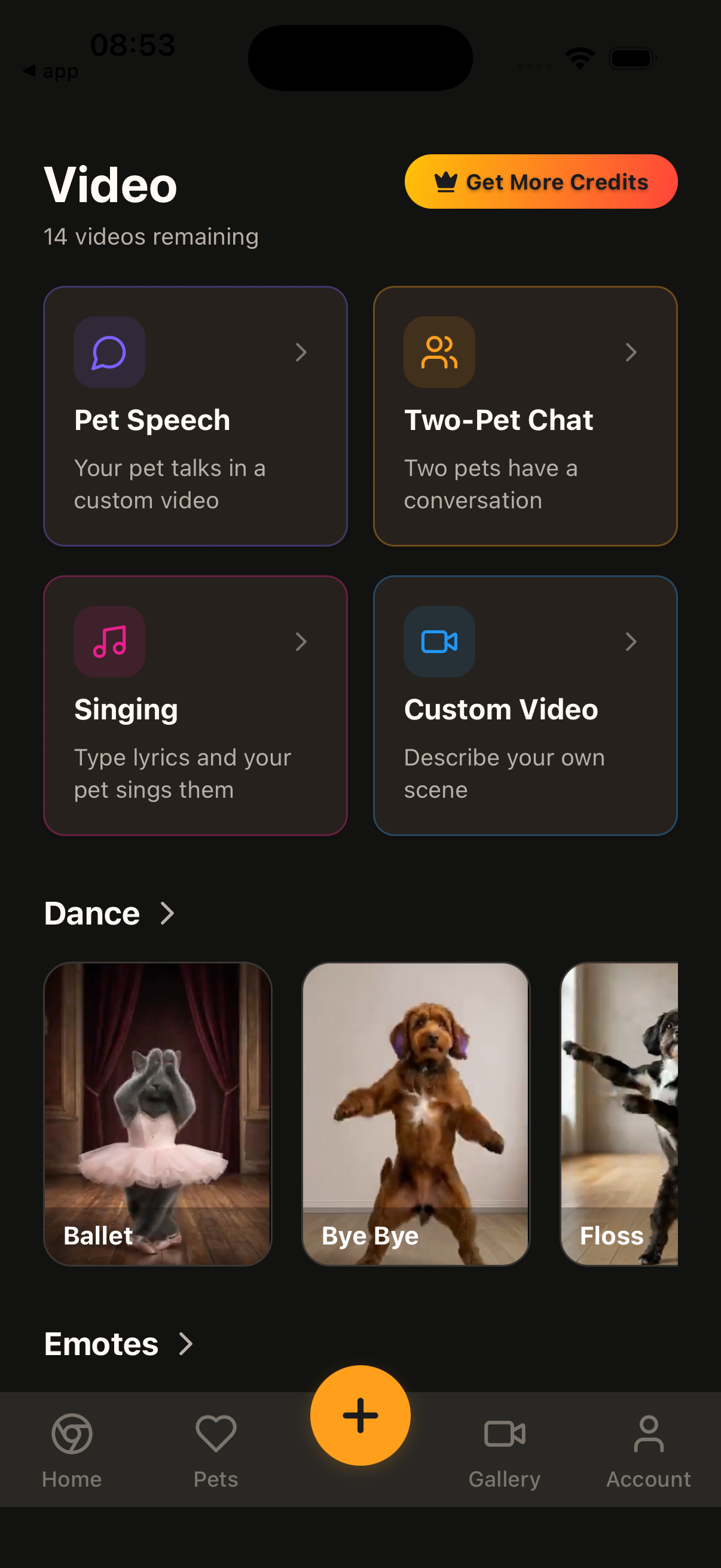
Task: Tap the crown icon on Get More Credits
Action: [445, 181]
